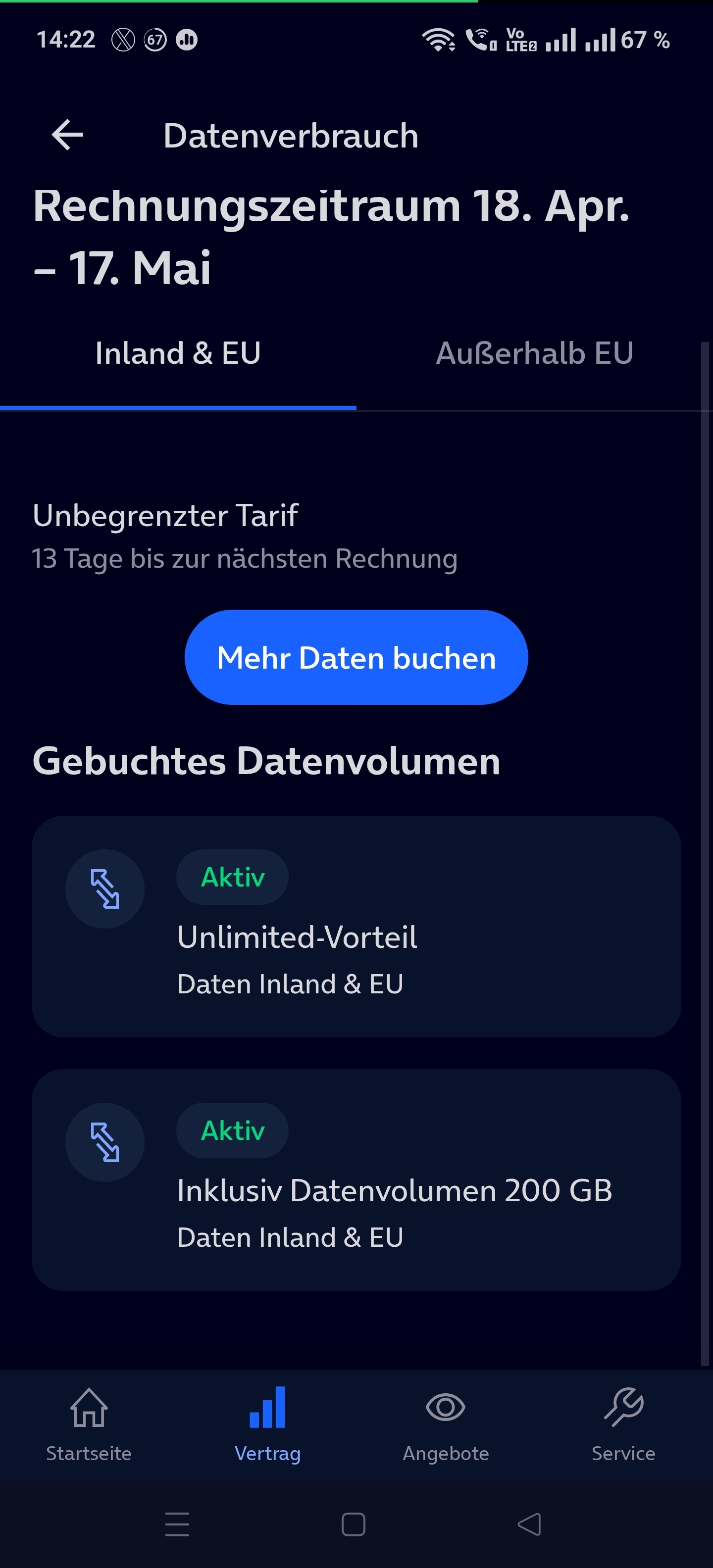Open recent apps via system menu button

point(177,1524)
